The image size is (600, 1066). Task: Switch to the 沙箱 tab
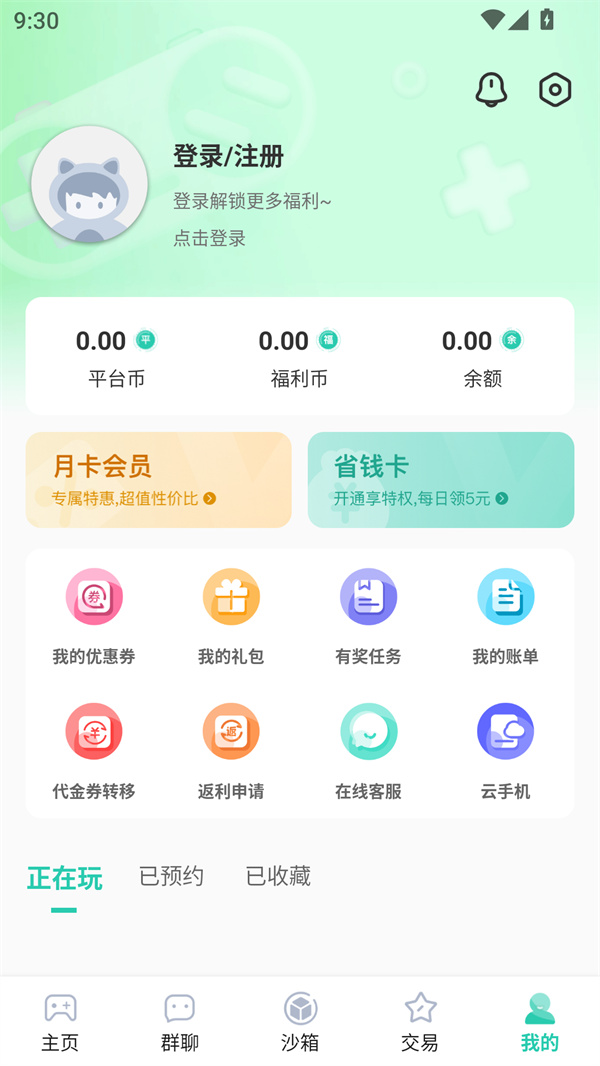pyautogui.click(x=300, y=1022)
